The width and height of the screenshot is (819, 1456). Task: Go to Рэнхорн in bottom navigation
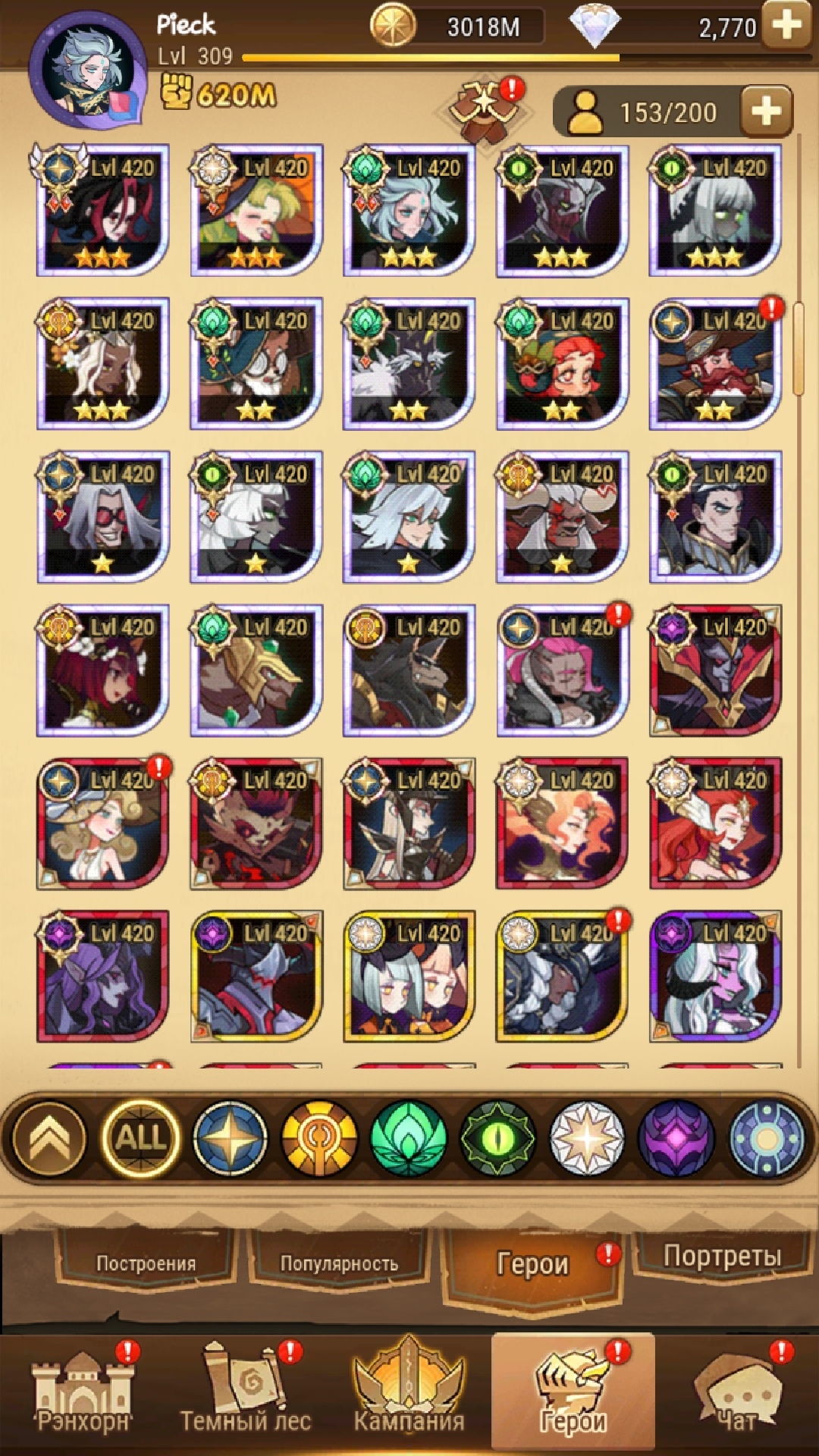click(x=83, y=1395)
